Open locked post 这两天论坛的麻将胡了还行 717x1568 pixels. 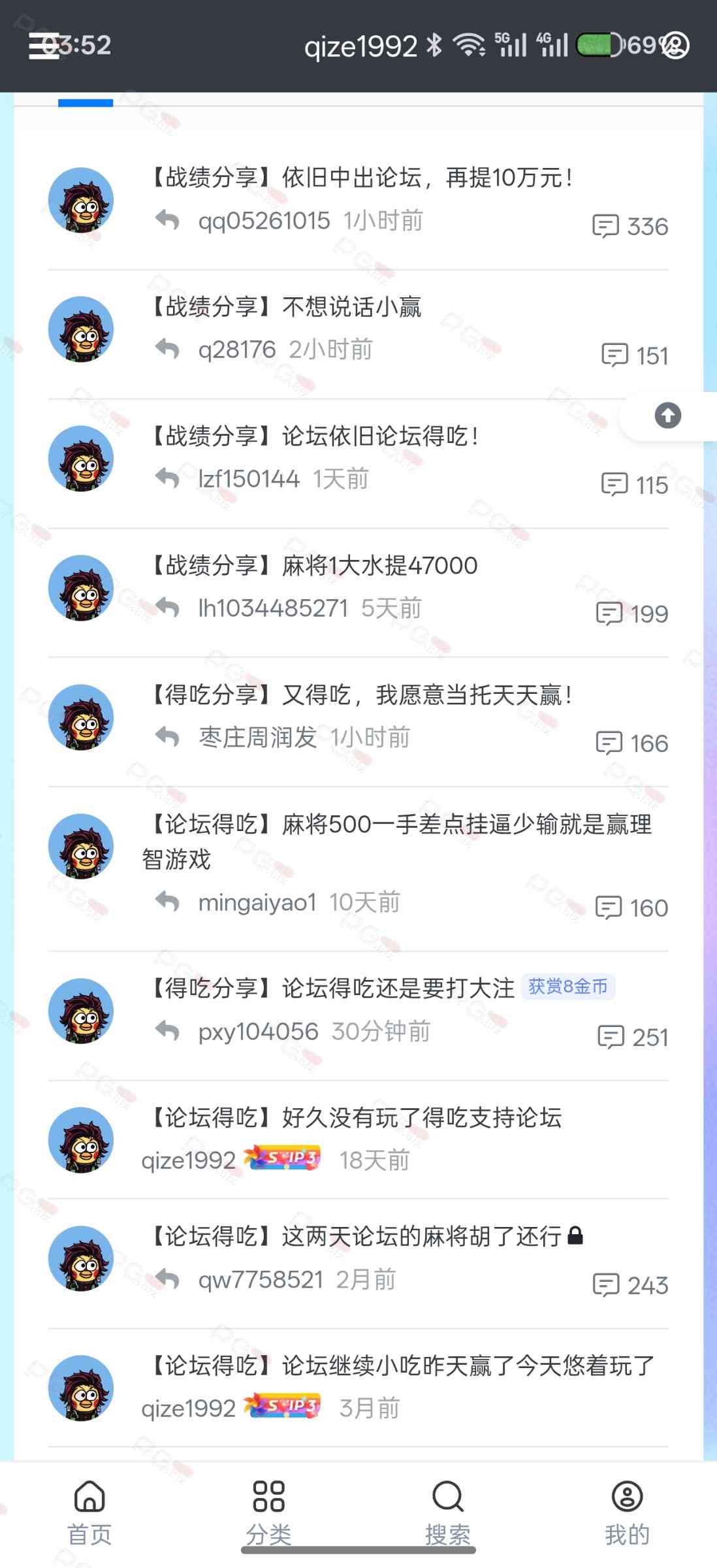click(357, 1237)
